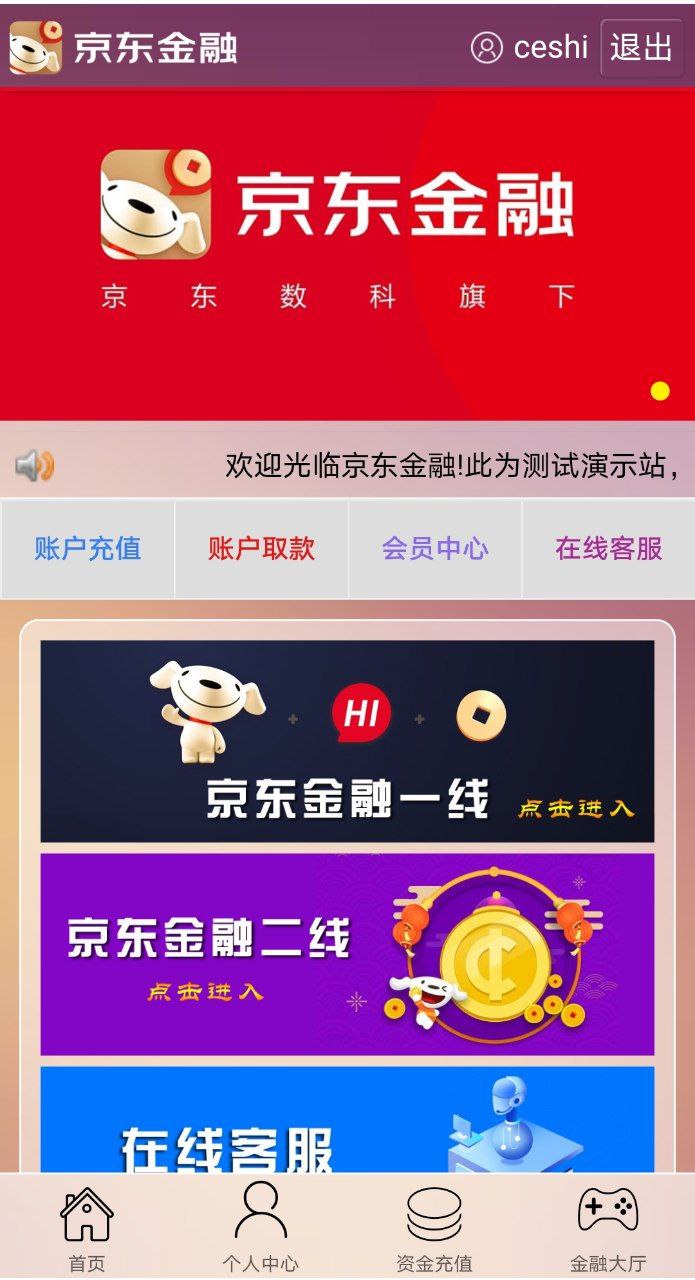Switch to the 首页 home tab
The image size is (695, 1280).
click(87, 1227)
